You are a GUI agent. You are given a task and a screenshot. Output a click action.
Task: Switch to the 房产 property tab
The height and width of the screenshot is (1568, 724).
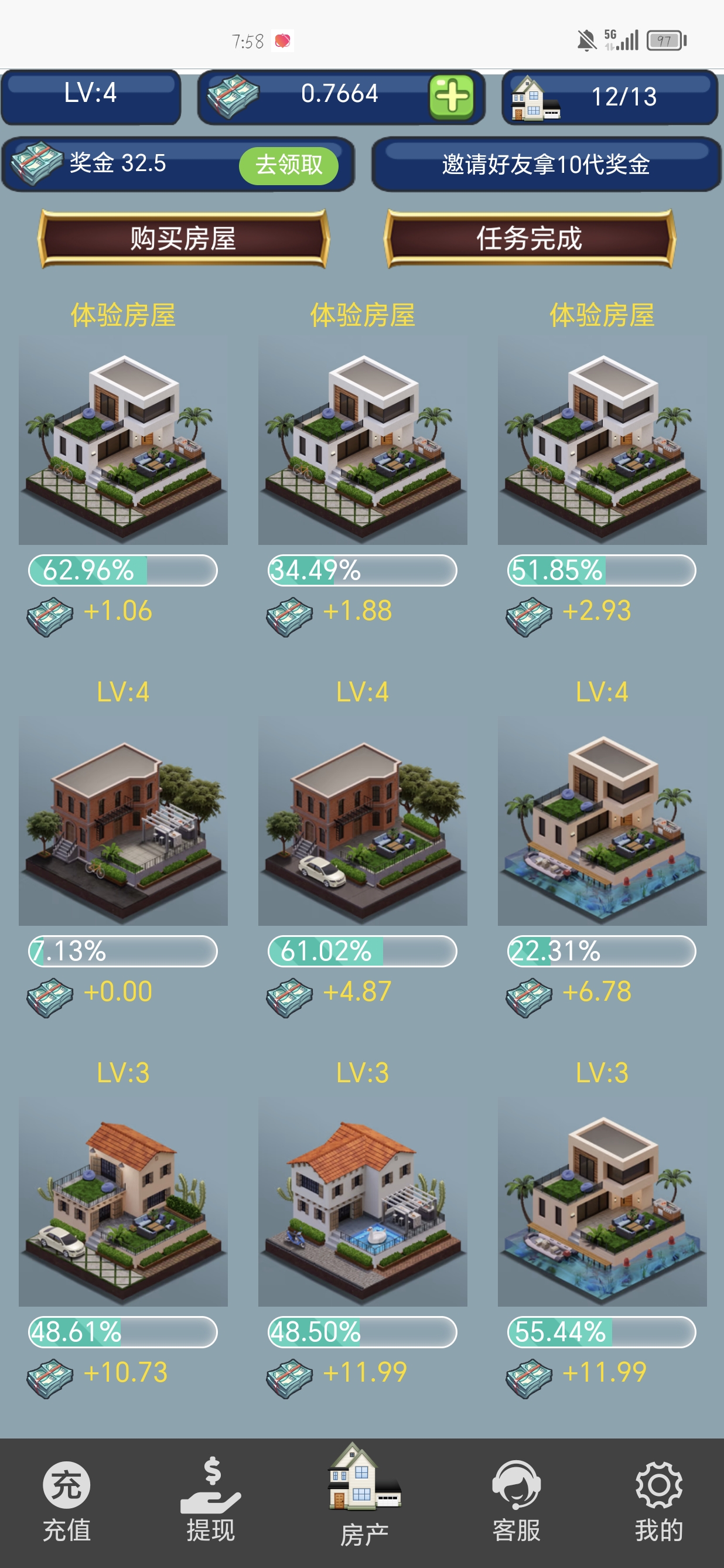coord(364,1496)
